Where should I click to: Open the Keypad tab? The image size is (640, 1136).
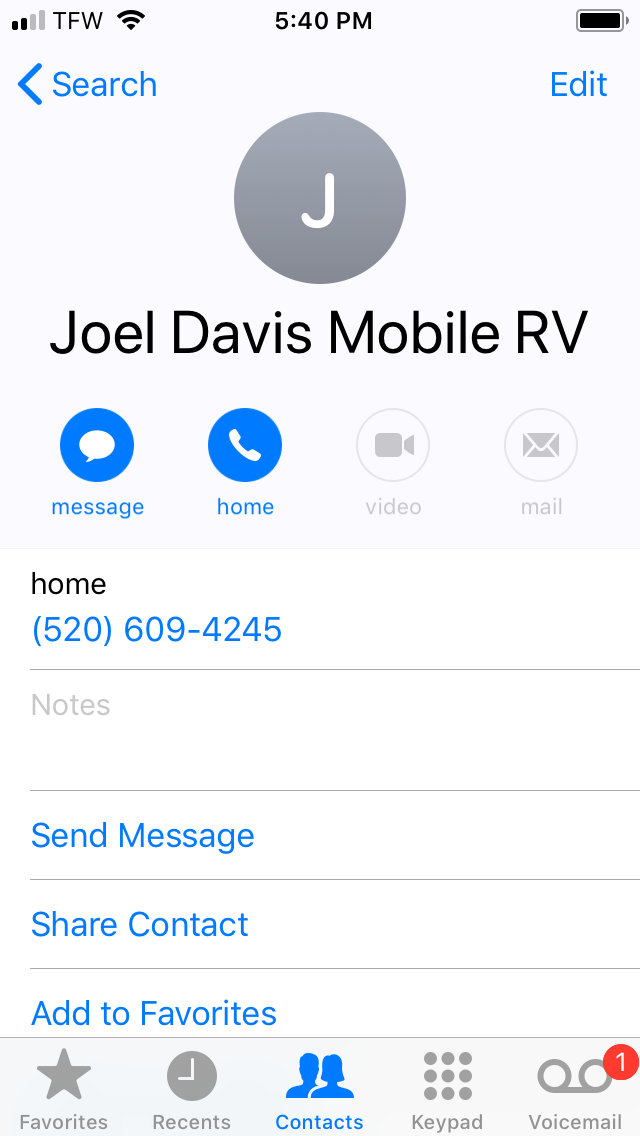coord(447,1090)
